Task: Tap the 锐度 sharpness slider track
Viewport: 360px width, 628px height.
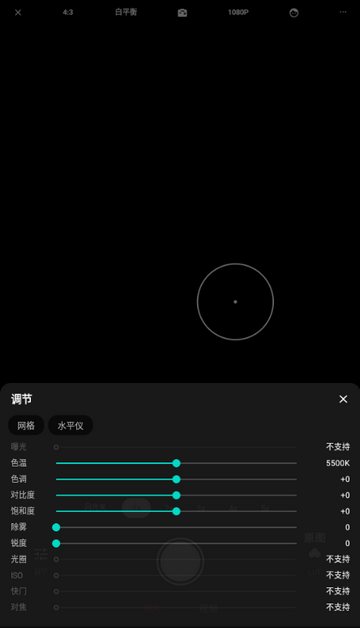Action: (176, 543)
